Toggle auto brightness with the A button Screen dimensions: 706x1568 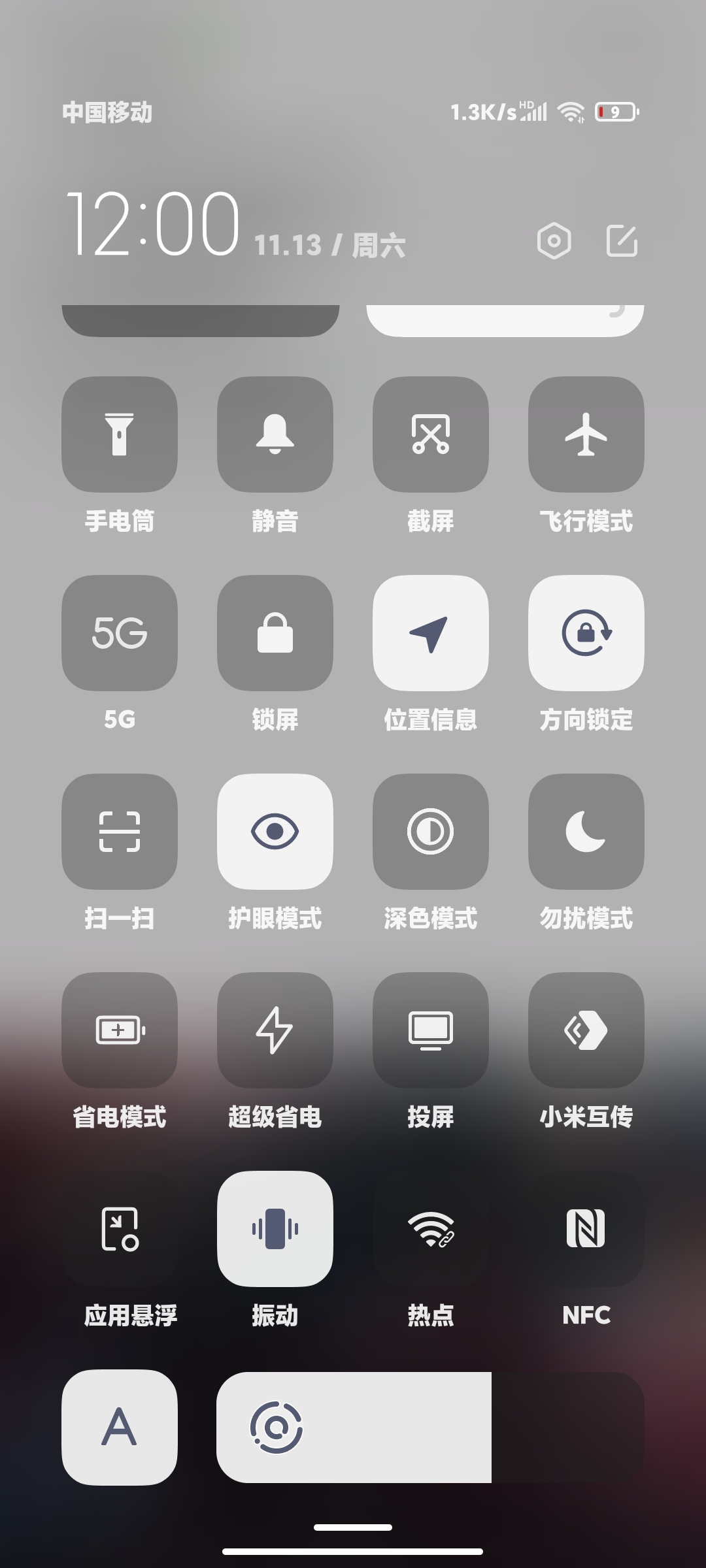(120, 1428)
